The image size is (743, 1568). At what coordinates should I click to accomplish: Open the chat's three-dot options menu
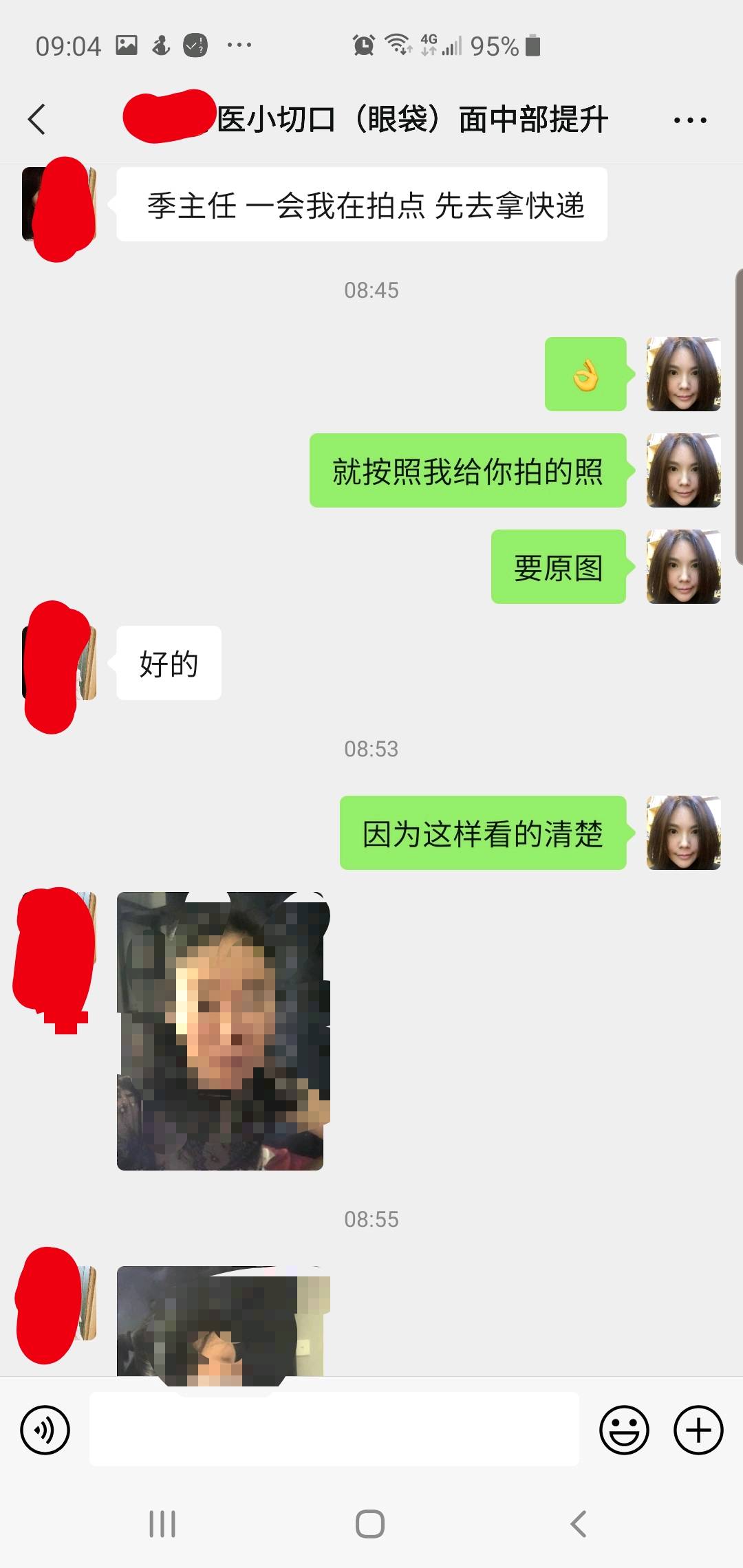point(689,120)
